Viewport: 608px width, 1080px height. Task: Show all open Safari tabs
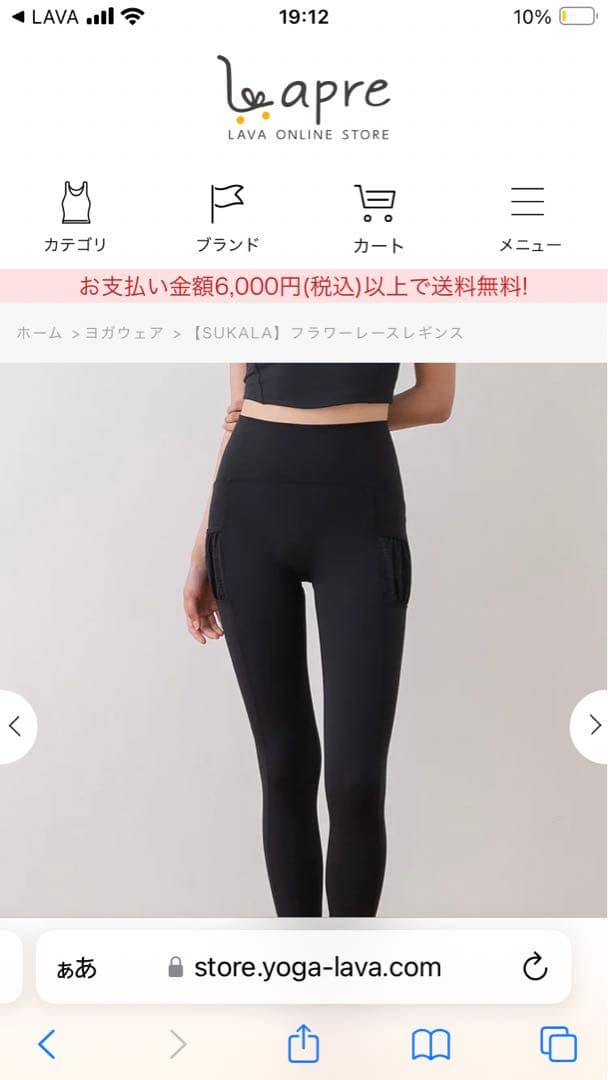click(x=558, y=1045)
